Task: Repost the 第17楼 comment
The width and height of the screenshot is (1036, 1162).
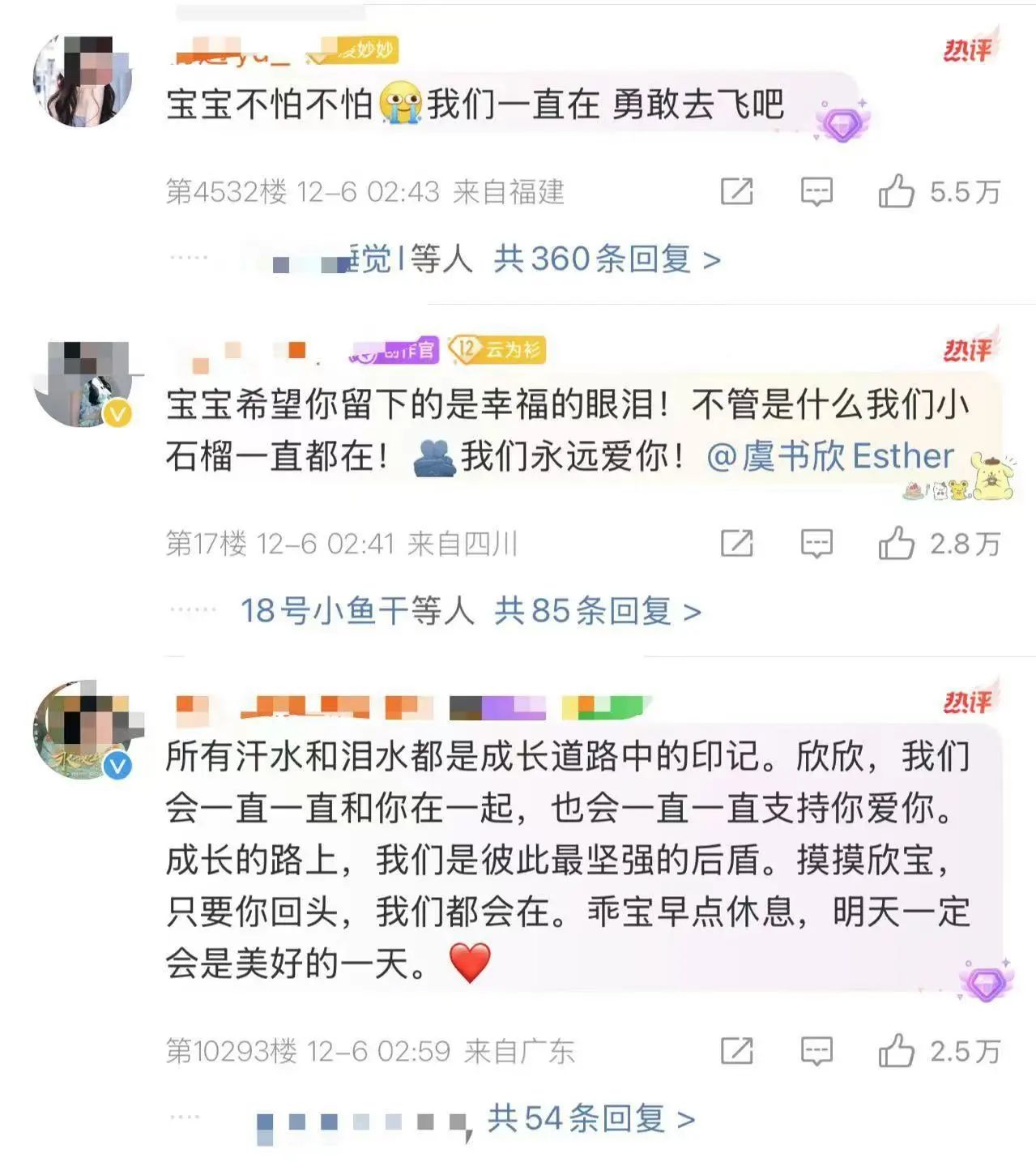Action: 737,544
